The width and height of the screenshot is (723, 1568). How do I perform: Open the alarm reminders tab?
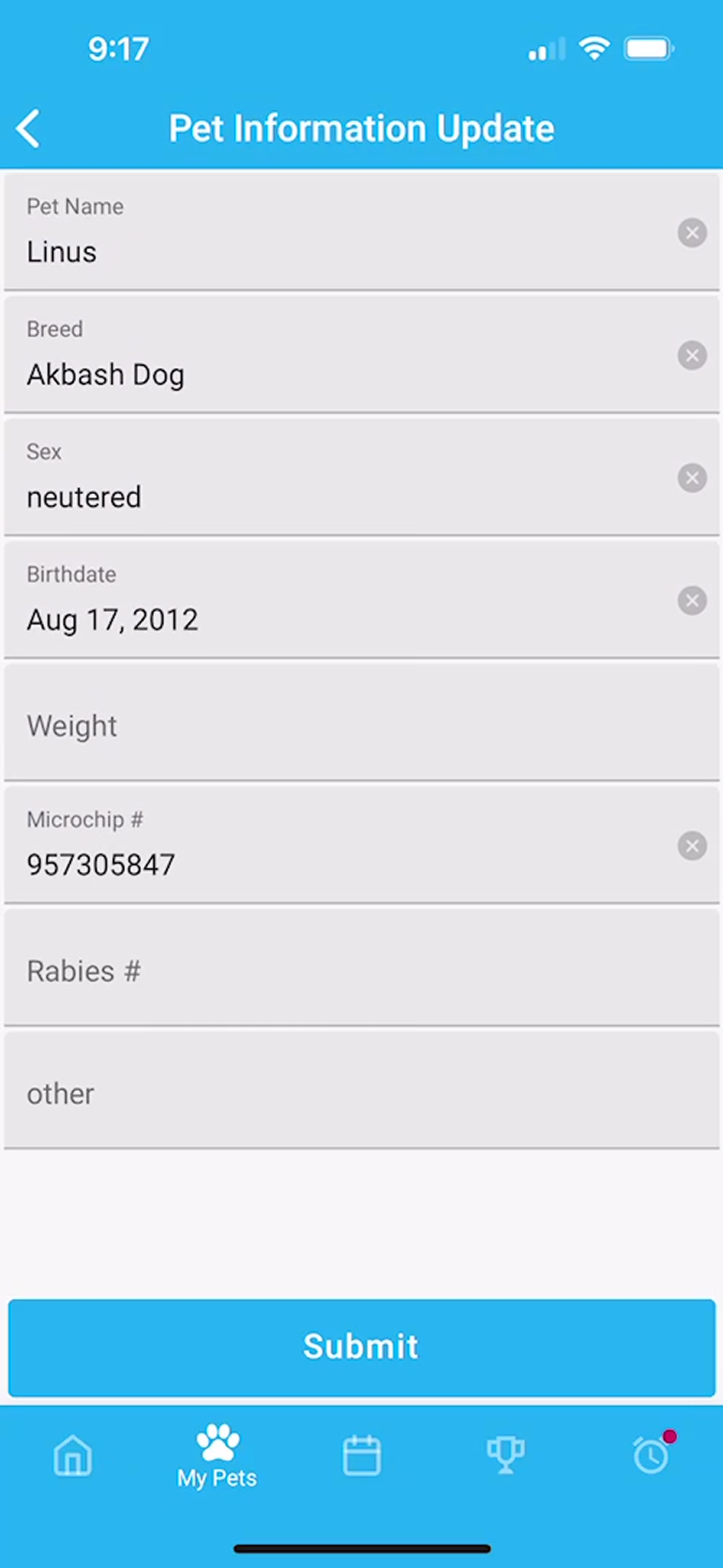(x=651, y=1456)
